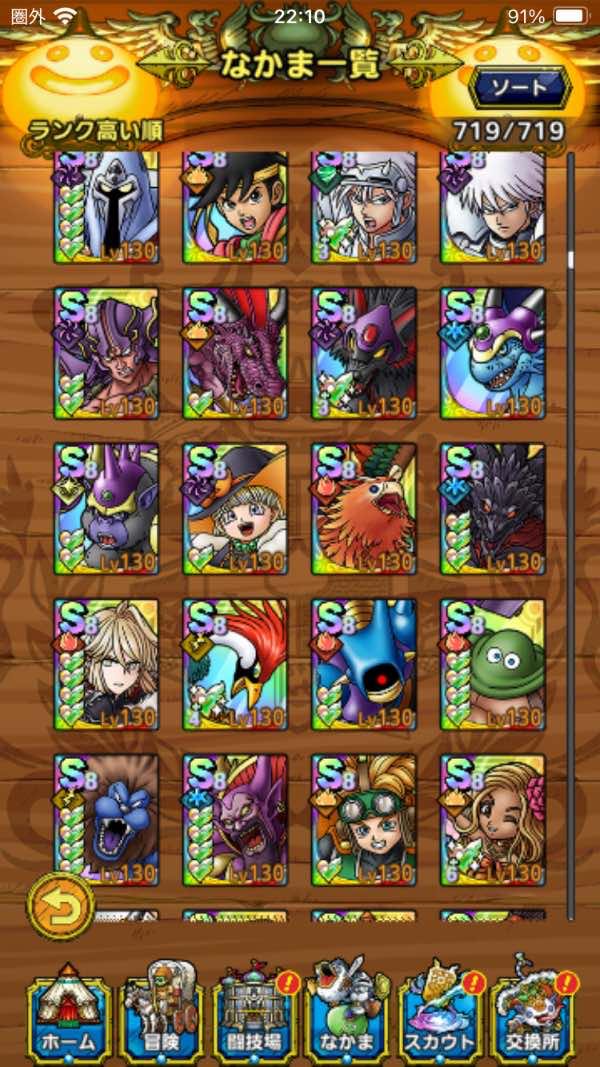
Task: Select the blue one-eyed robot card
Action: [364, 665]
